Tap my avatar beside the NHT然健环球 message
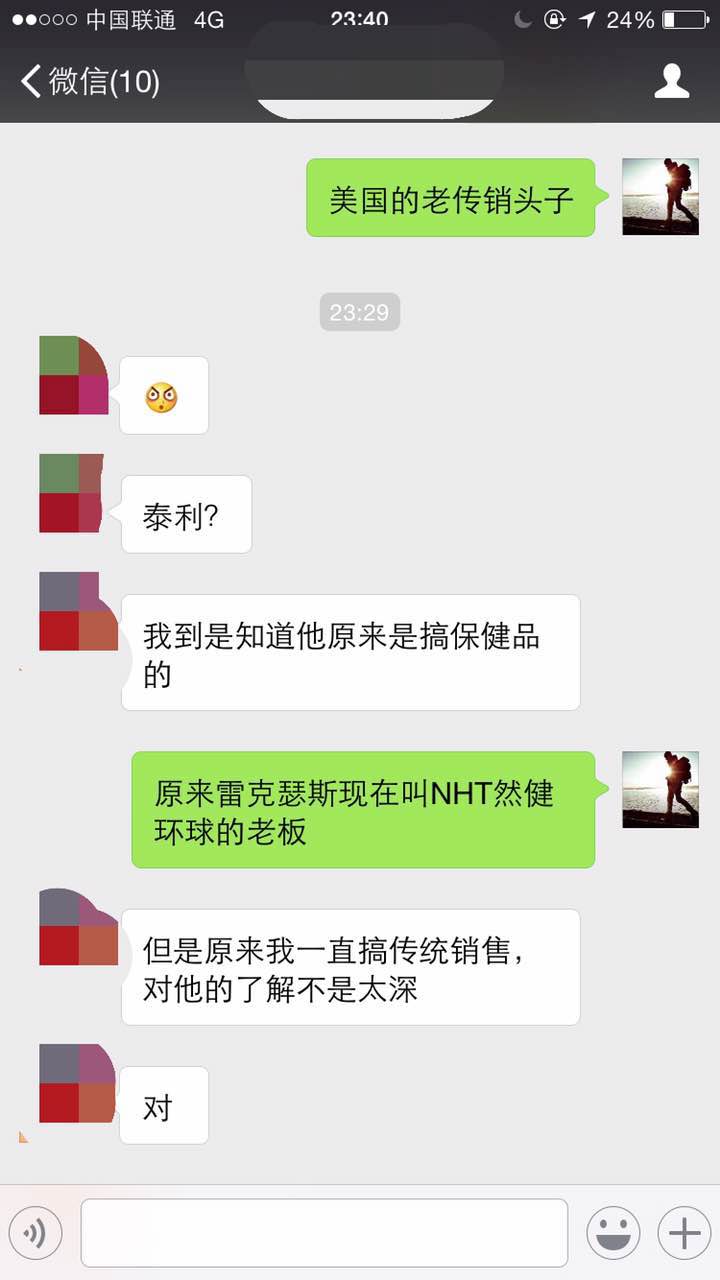This screenshot has width=720, height=1280. 660,789
